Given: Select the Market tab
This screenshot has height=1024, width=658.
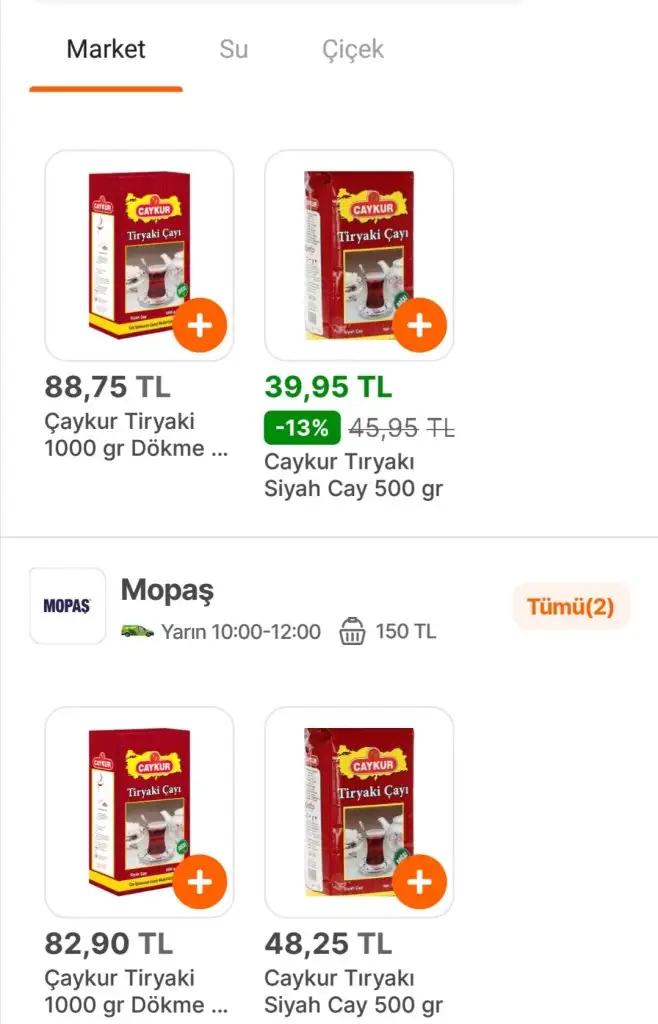Looking at the screenshot, I should coord(106,50).
